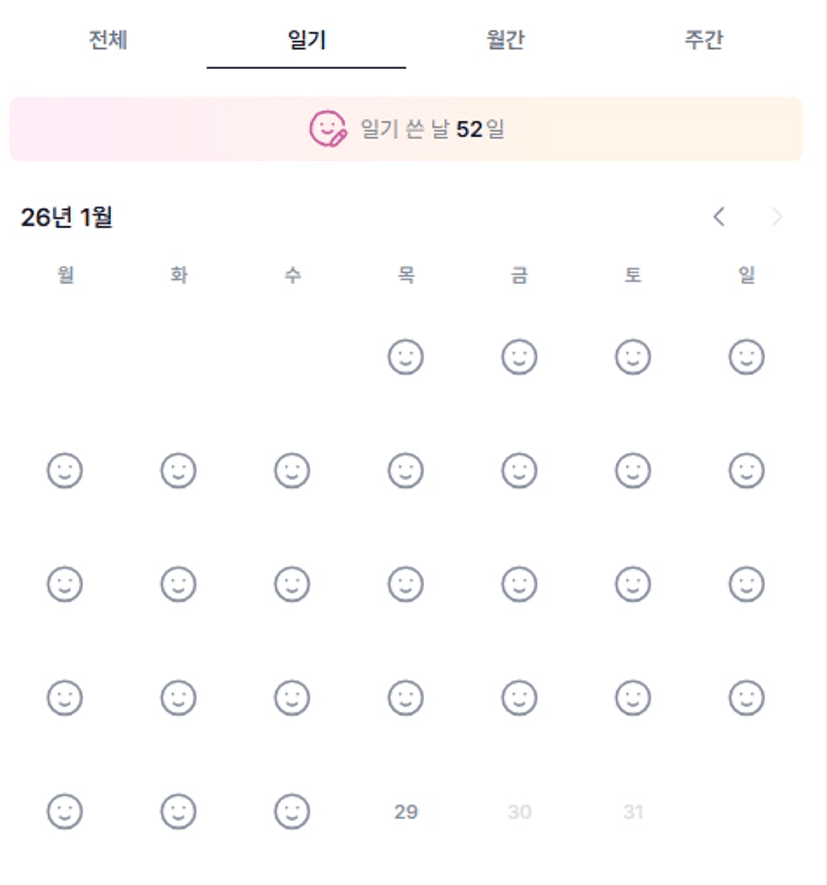
Task: Go to the next month
Action: 777,217
